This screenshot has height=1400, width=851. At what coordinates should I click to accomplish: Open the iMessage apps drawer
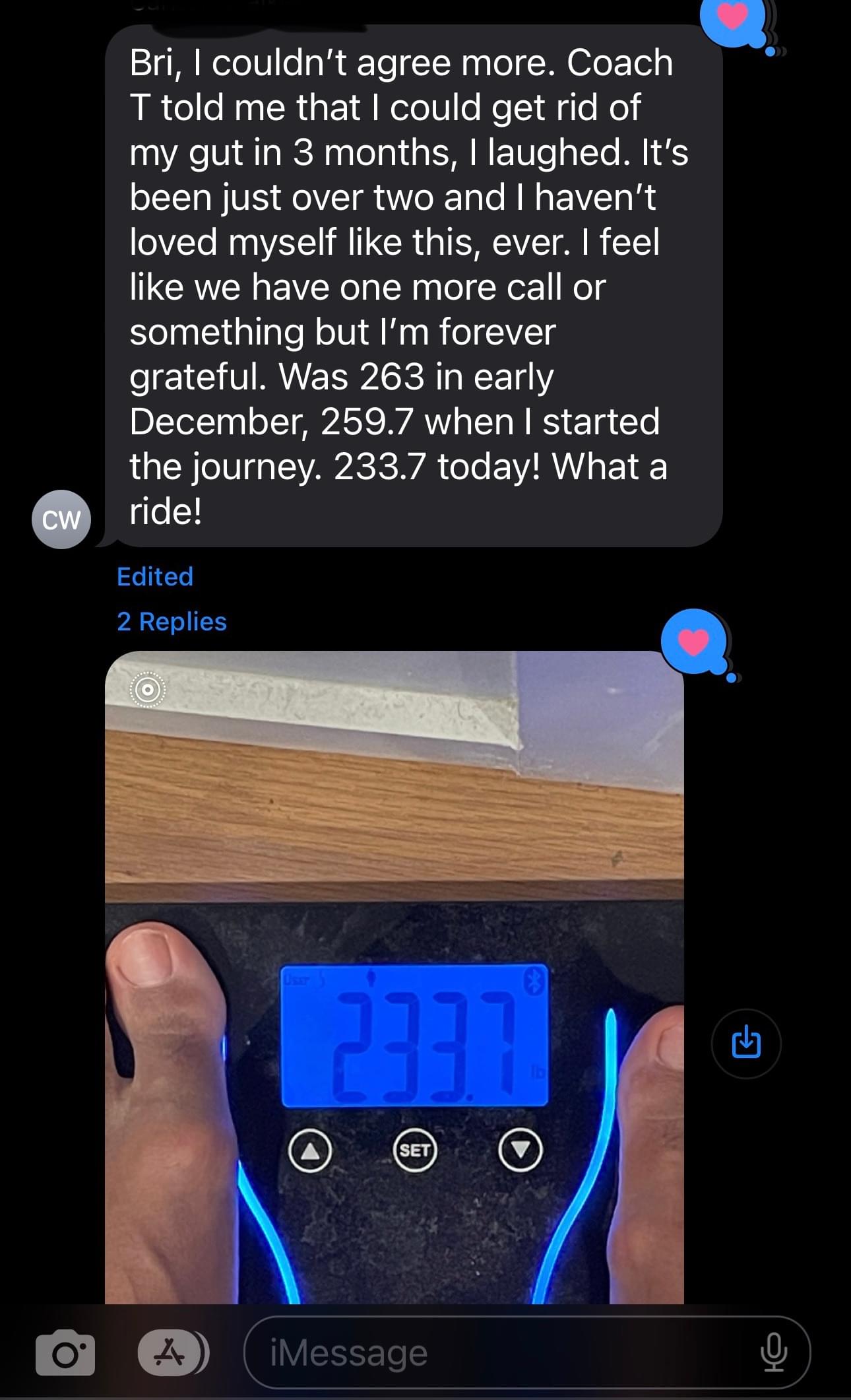[173, 1353]
